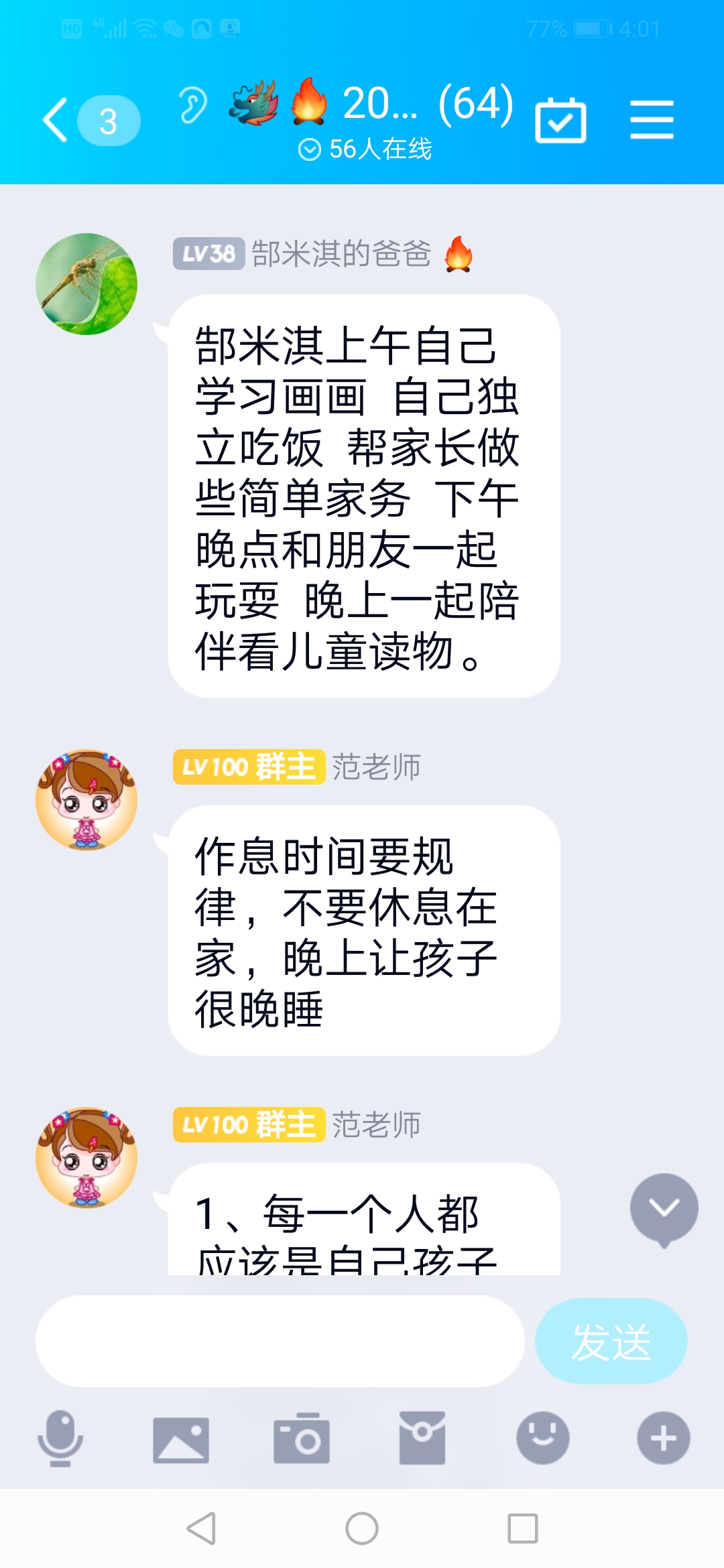Viewport: 724px width, 1568px height.
Task: Focus the message input field
Action: (x=280, y=1341)
